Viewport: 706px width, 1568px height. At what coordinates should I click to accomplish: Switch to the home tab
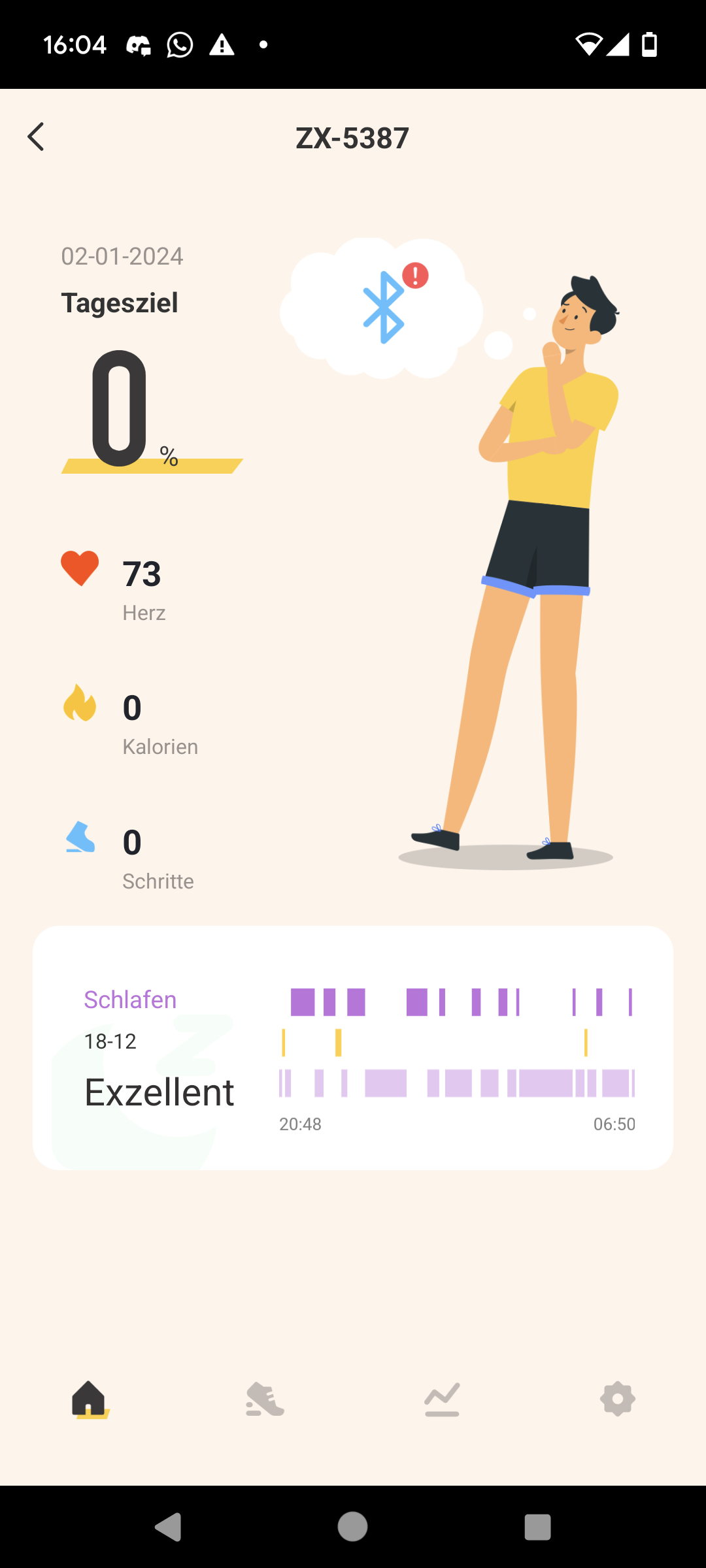click(x=89, y=1399)
